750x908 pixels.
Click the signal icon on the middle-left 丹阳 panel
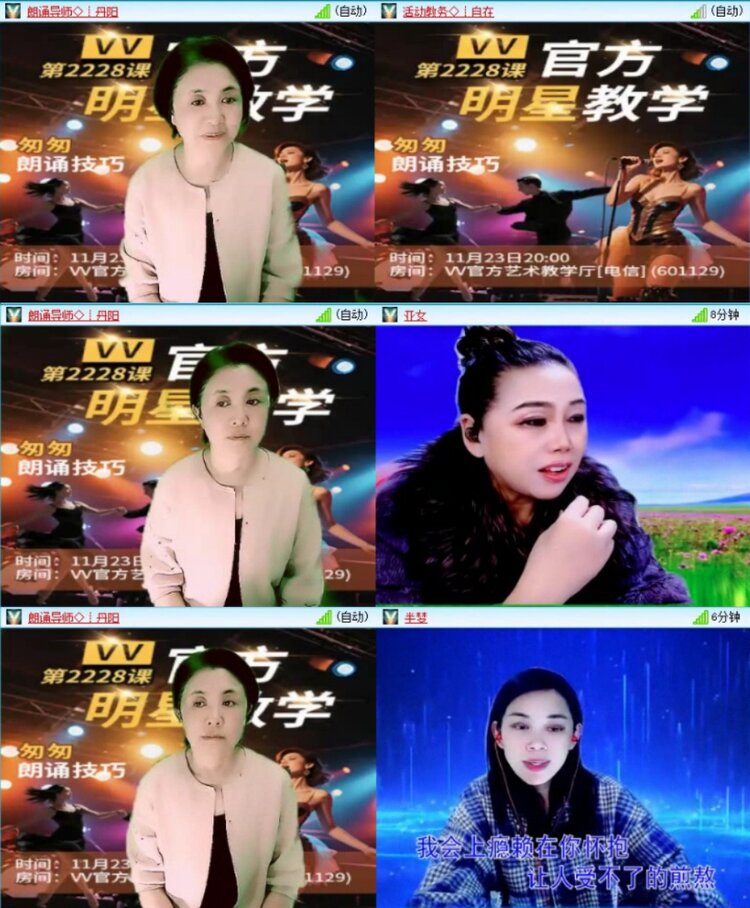(322, 314)
